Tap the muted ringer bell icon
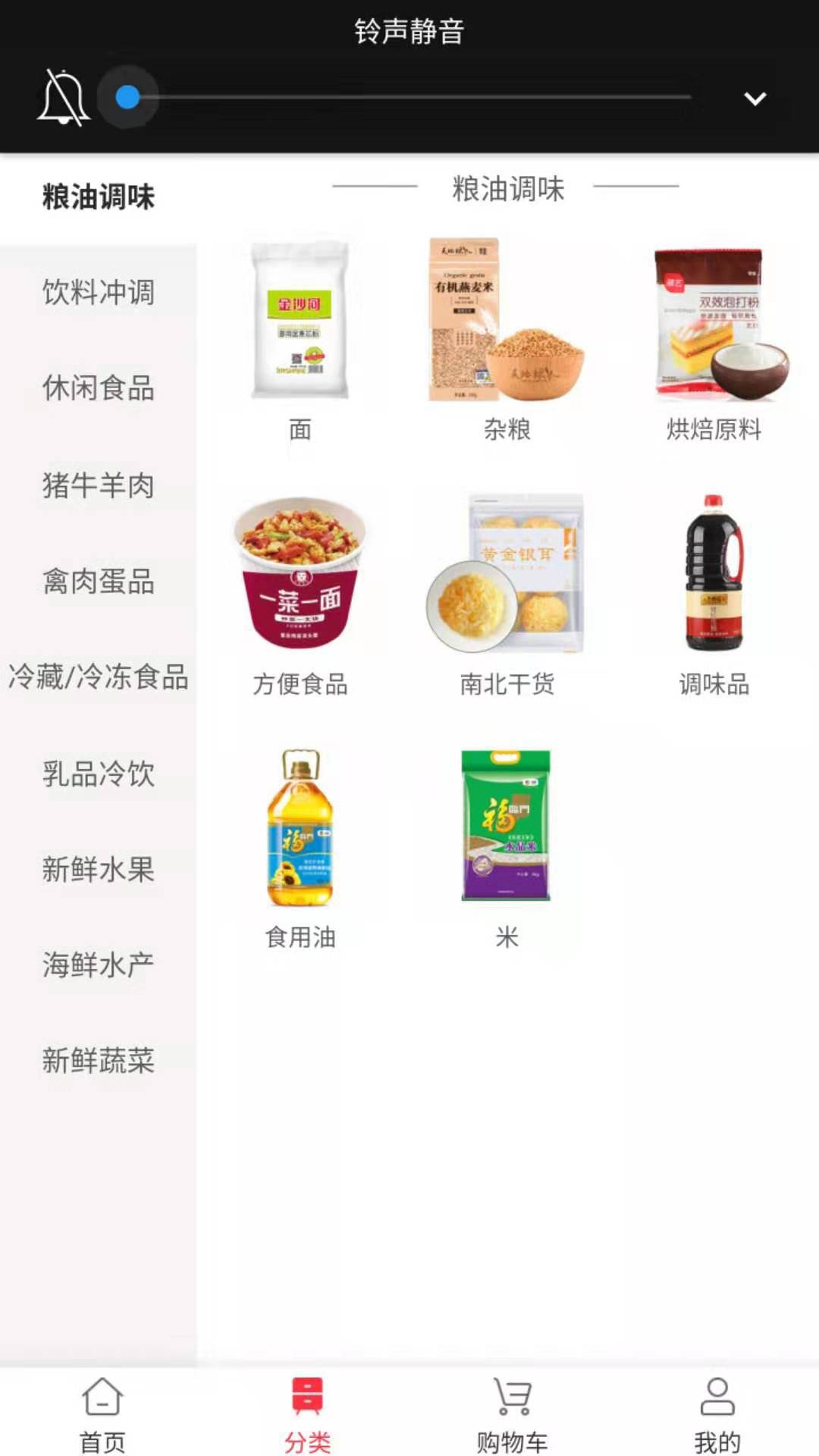 (64, 98)
